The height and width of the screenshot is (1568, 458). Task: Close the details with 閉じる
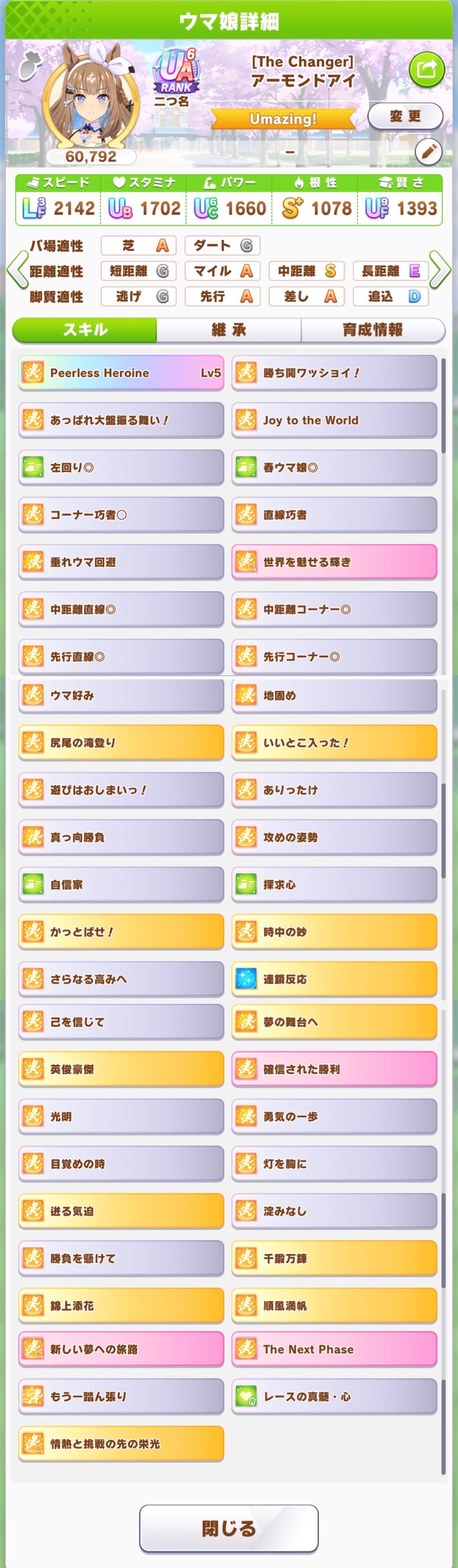coord(229,1528)
